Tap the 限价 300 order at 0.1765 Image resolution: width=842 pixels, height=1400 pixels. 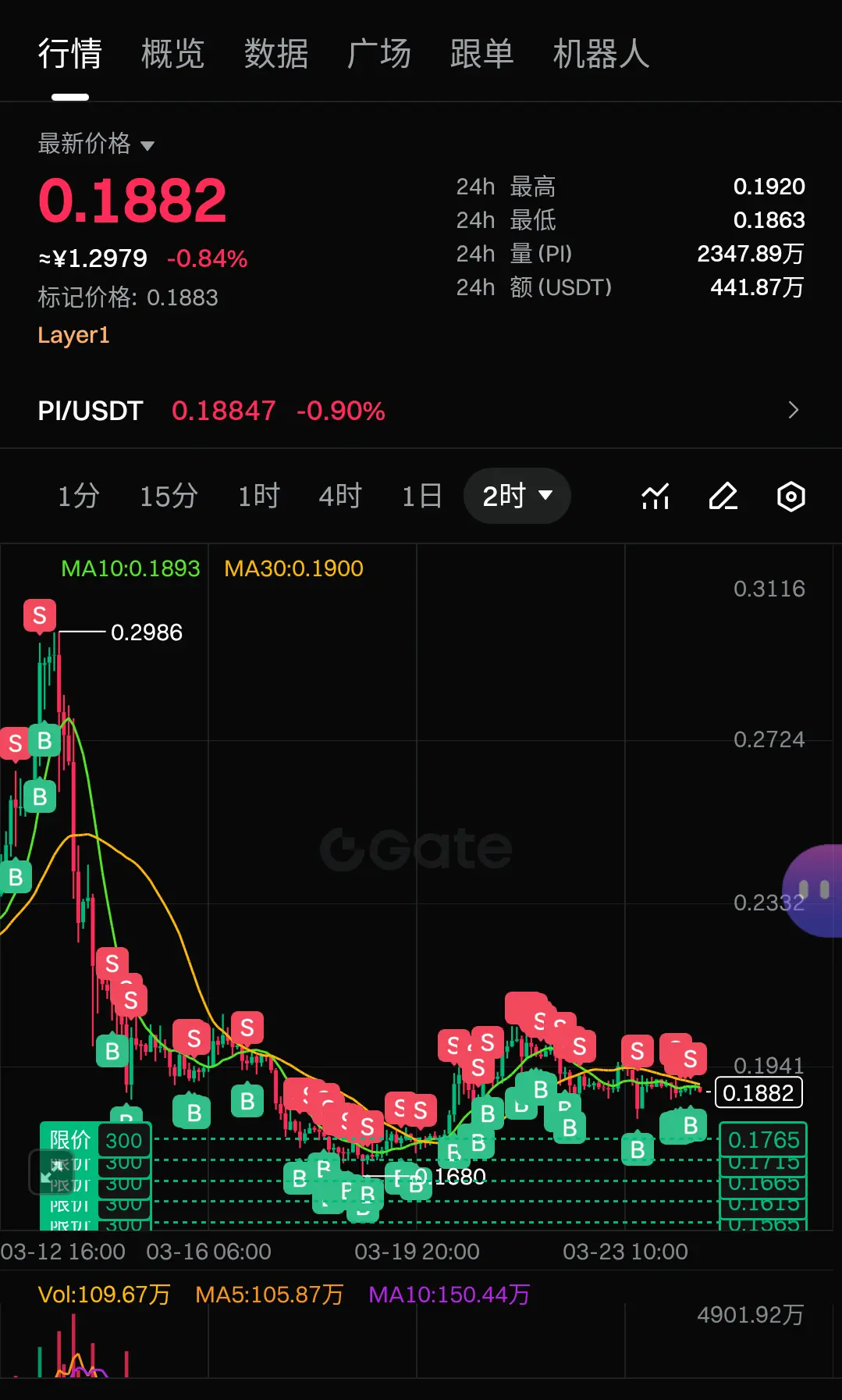coord(95,1140)
